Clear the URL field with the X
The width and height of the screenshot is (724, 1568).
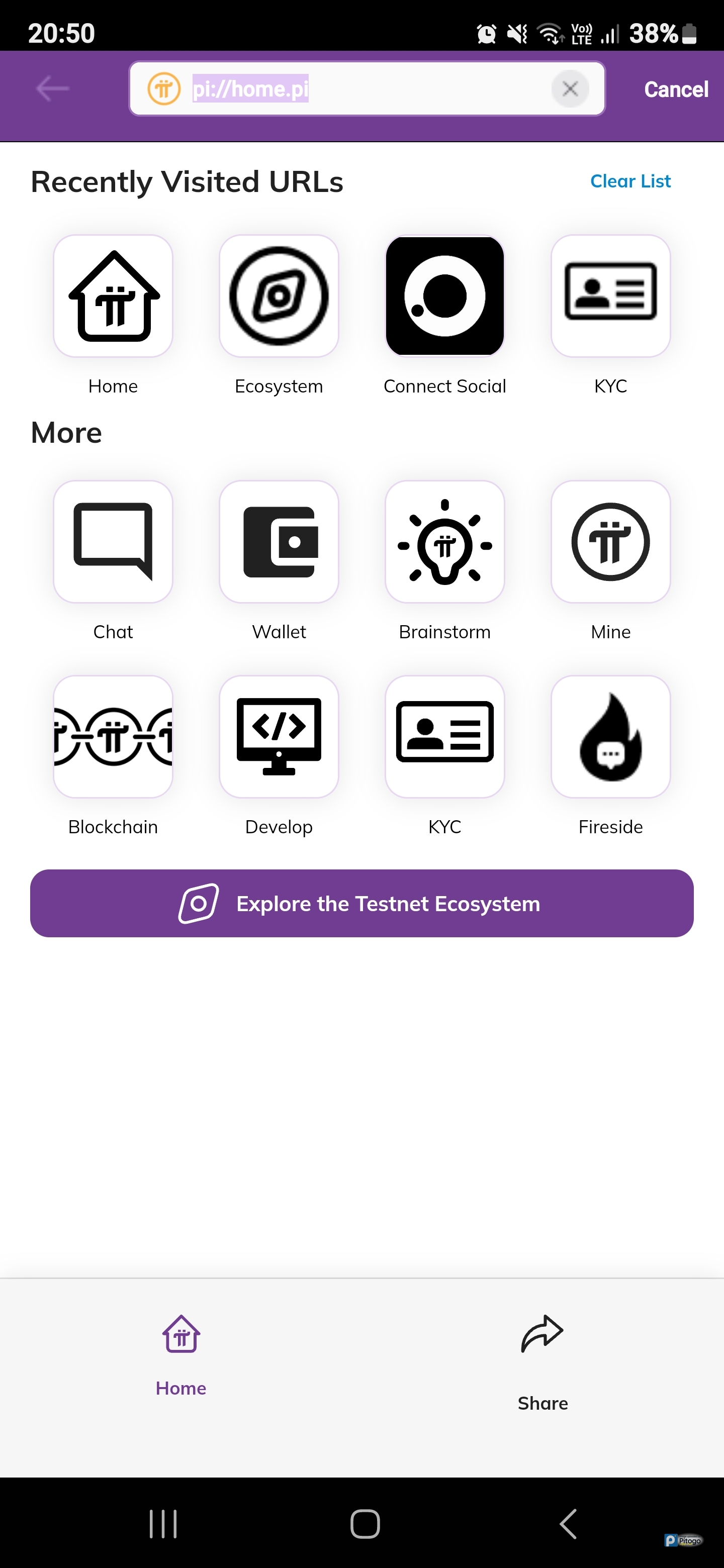tap(569, 89)
